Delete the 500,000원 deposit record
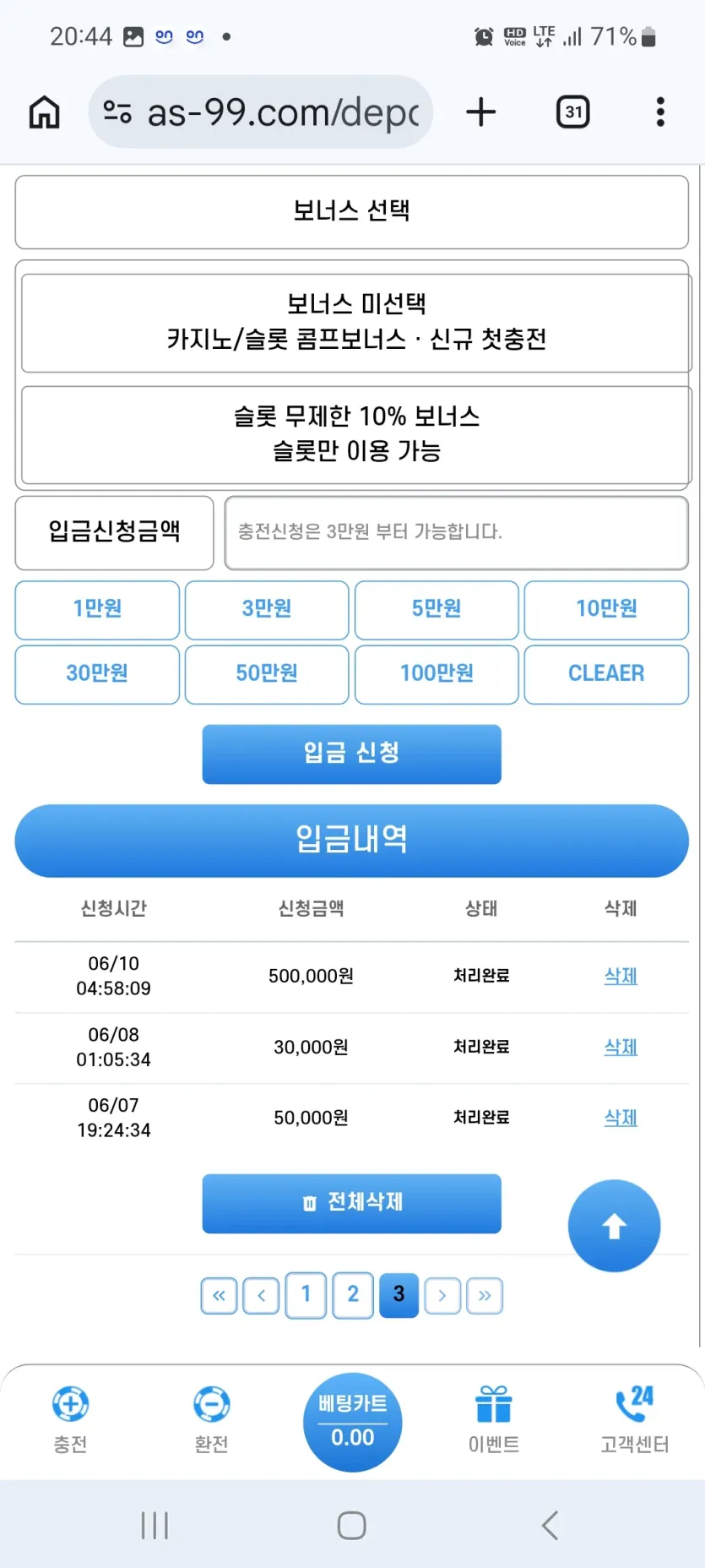705x1568 pixels. 621,976
